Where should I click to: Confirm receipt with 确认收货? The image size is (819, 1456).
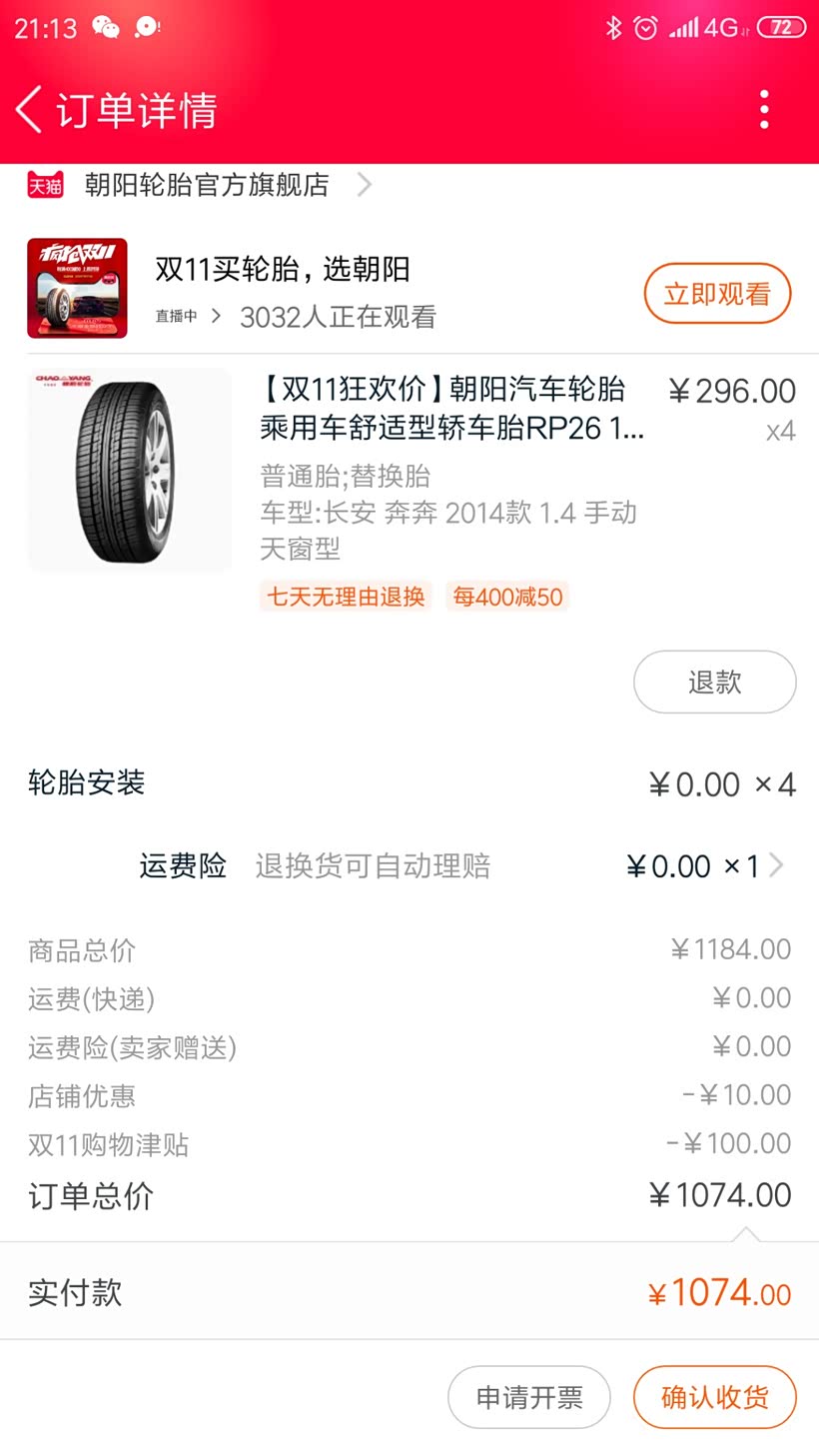[x=714, y=1397]
